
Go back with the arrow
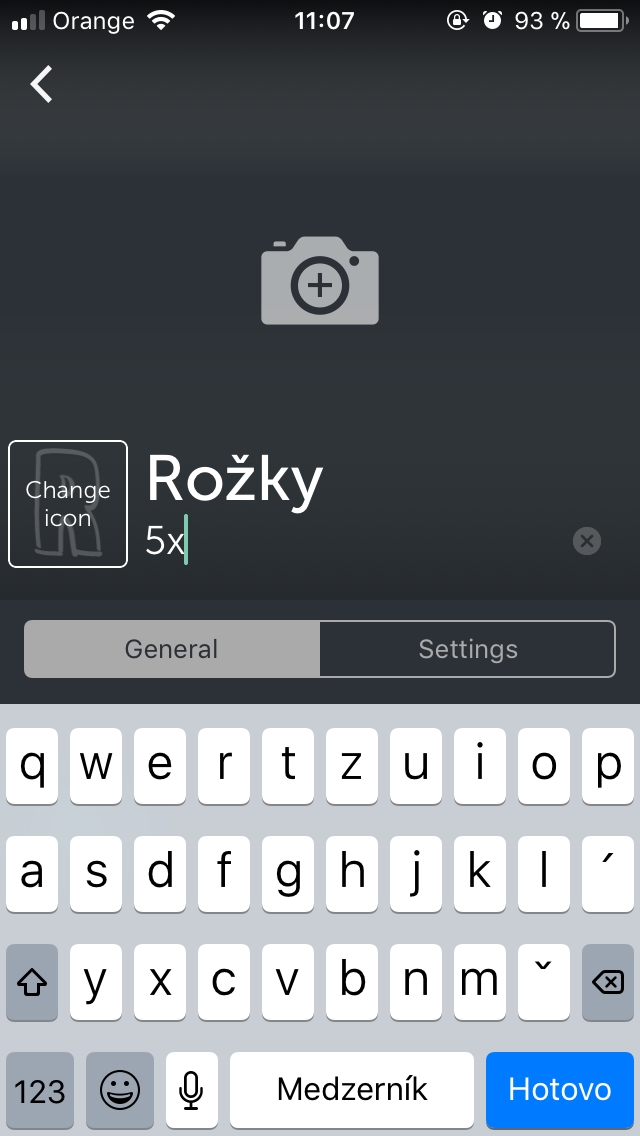(42, 84)
